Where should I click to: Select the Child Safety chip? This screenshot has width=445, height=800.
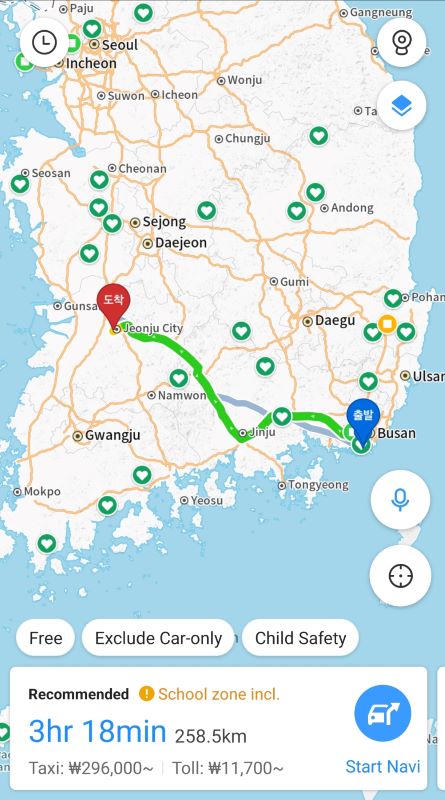tap(301, 638)
